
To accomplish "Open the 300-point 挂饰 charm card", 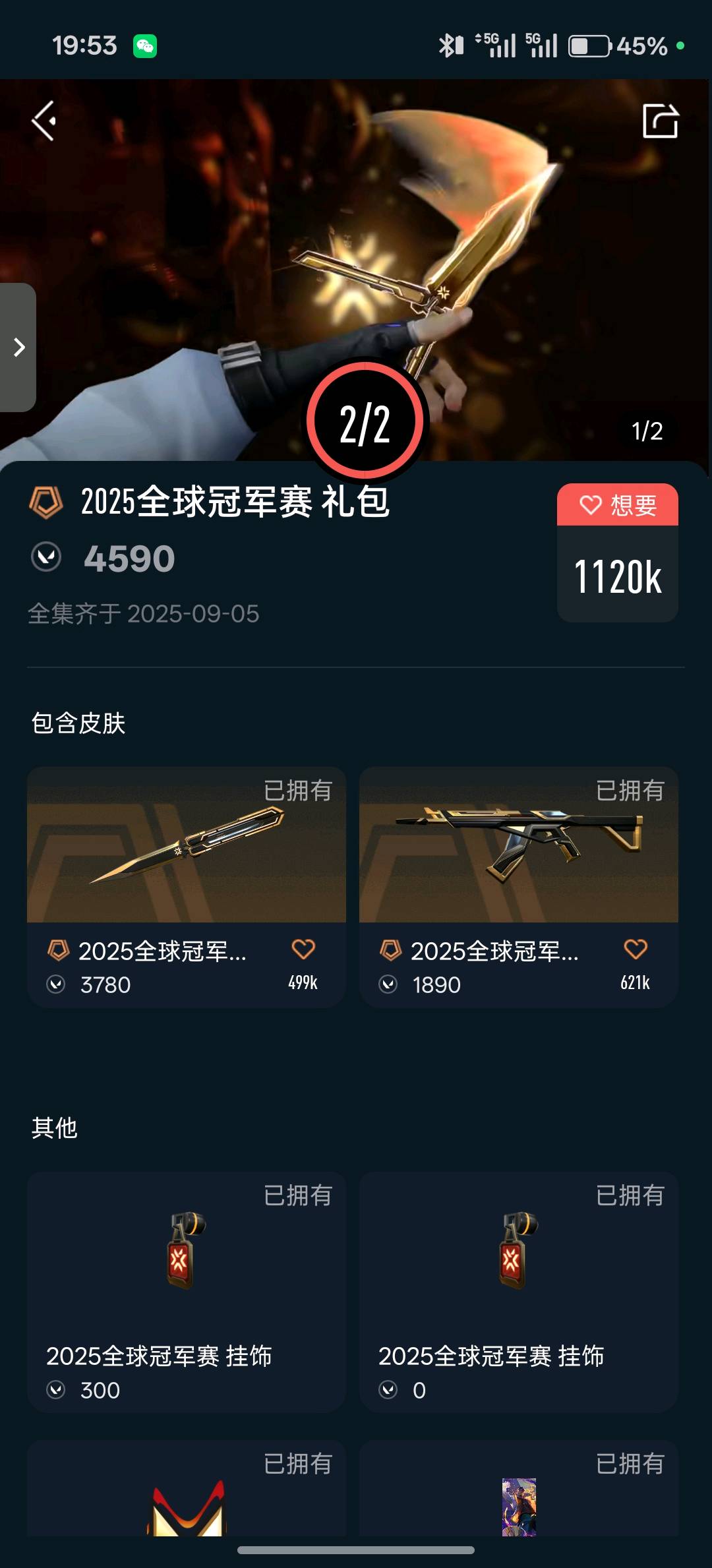I will click(x=186, y=1291).
